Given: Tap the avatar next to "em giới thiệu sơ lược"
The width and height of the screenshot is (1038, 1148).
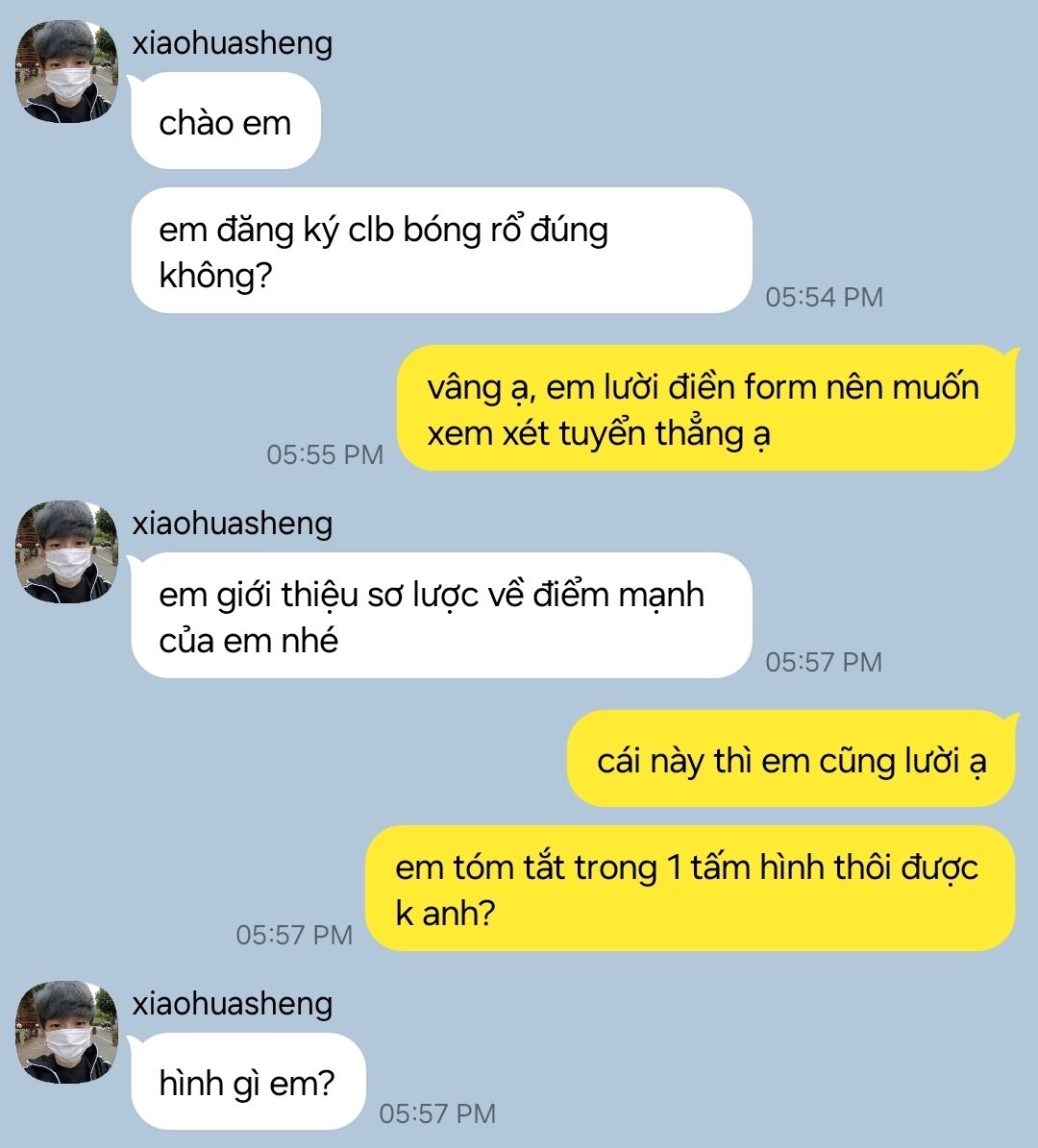Looking at the screenshot, I should click(x=66, y=552).
